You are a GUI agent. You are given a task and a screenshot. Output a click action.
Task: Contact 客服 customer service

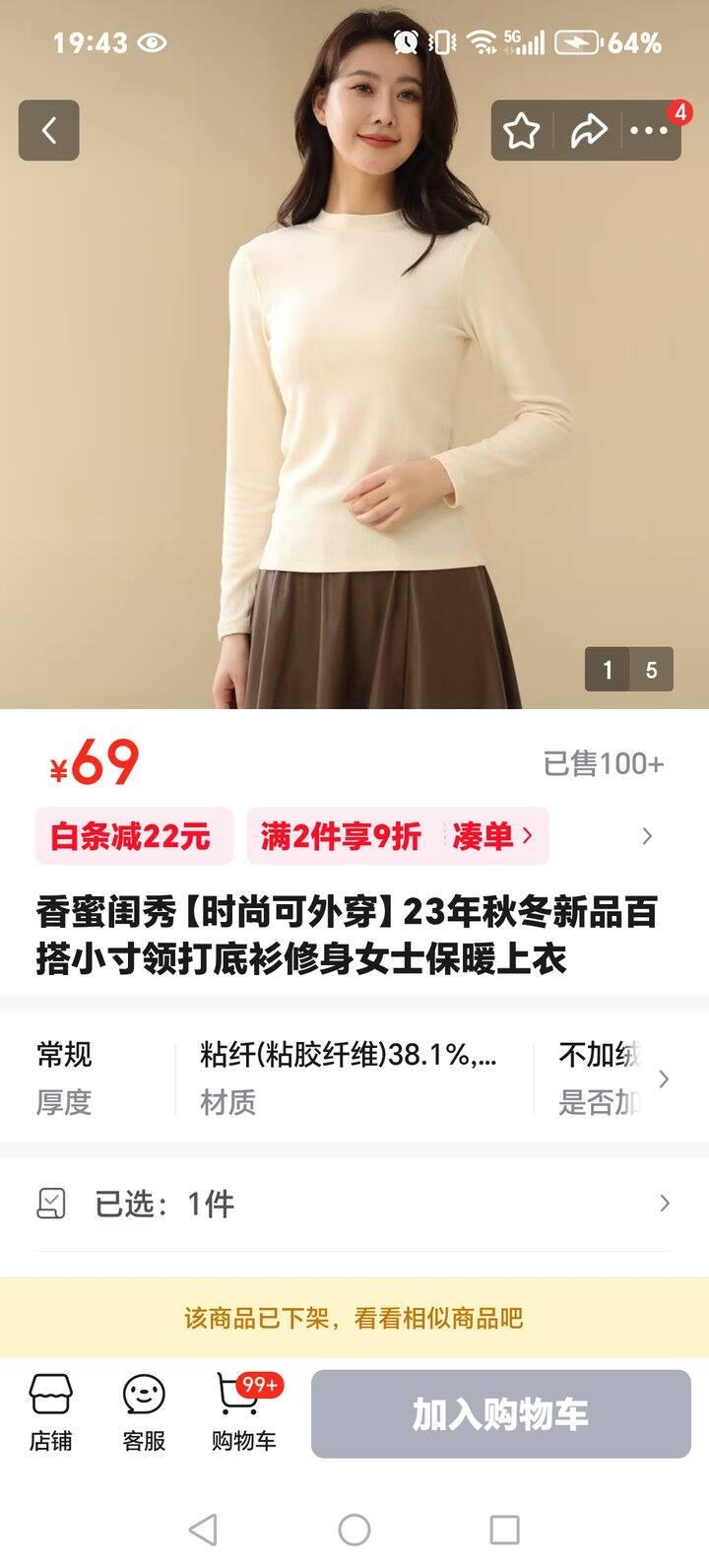(144, 1413)
